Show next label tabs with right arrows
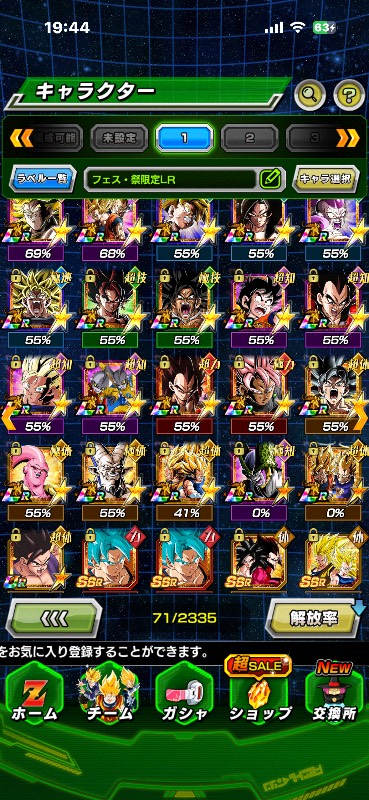This screenshot has width=369, height=800. [348, 138]
